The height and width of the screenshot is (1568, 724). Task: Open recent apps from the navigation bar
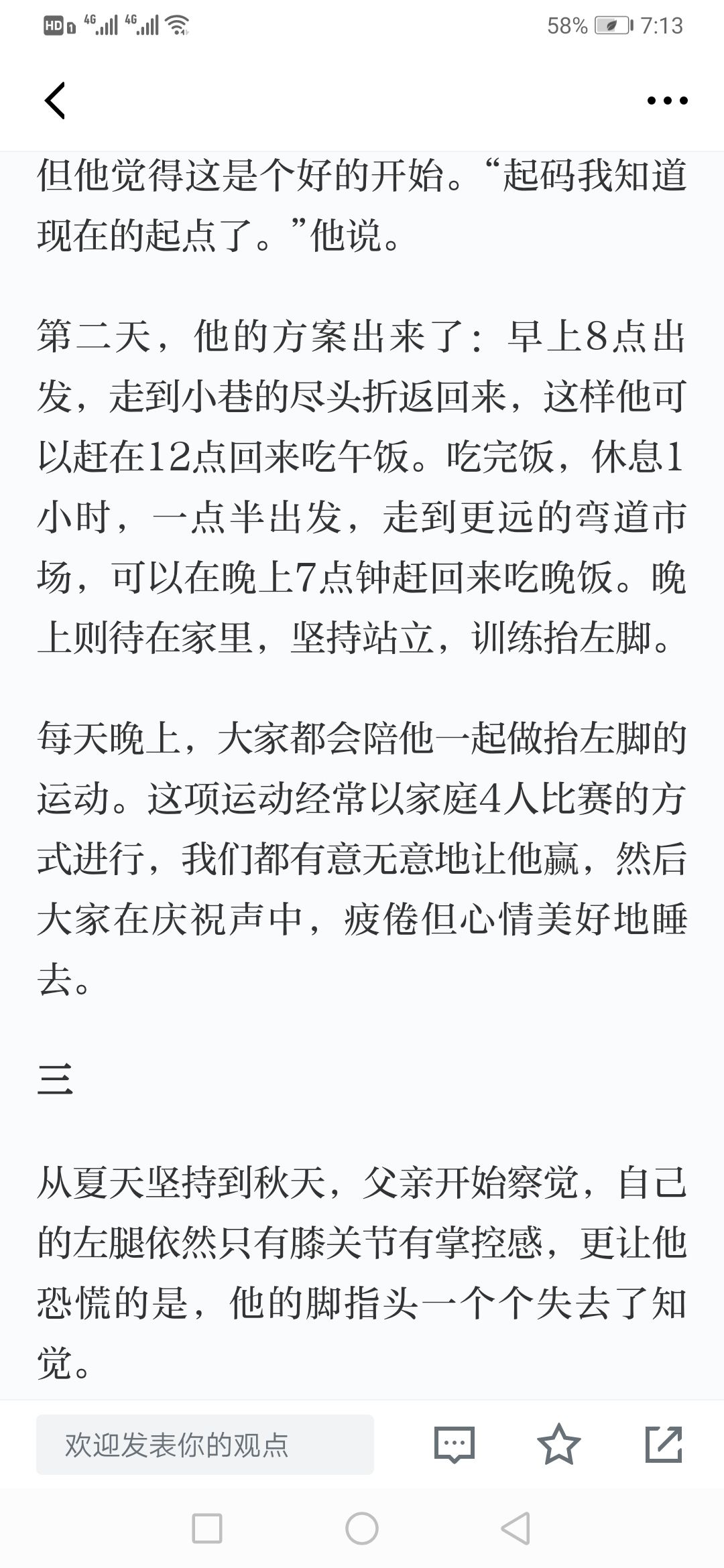tap(207, 1528)
